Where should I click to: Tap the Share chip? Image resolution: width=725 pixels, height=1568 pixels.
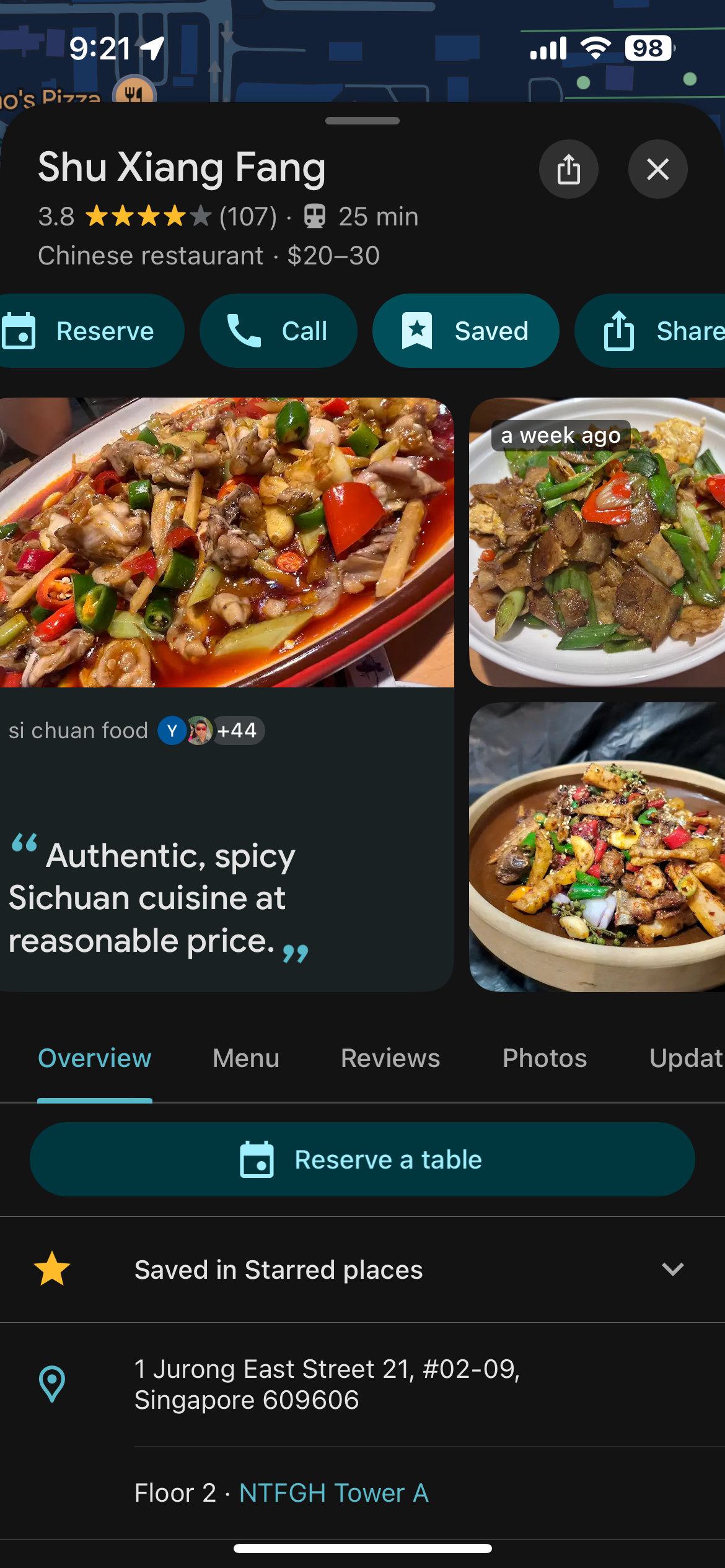pos(650,331)
